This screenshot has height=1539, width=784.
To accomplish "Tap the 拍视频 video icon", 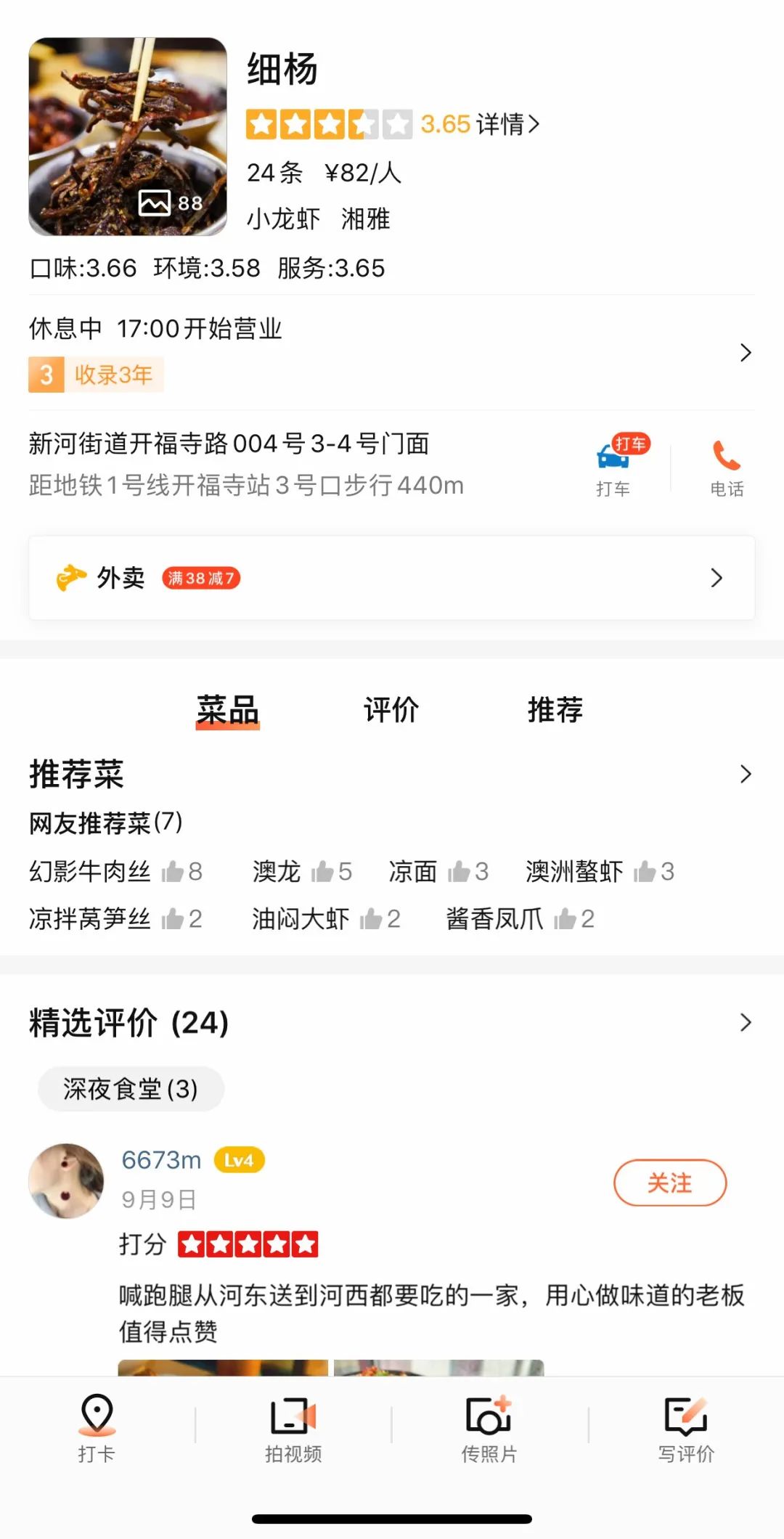I will click(x=290, y=1426).
